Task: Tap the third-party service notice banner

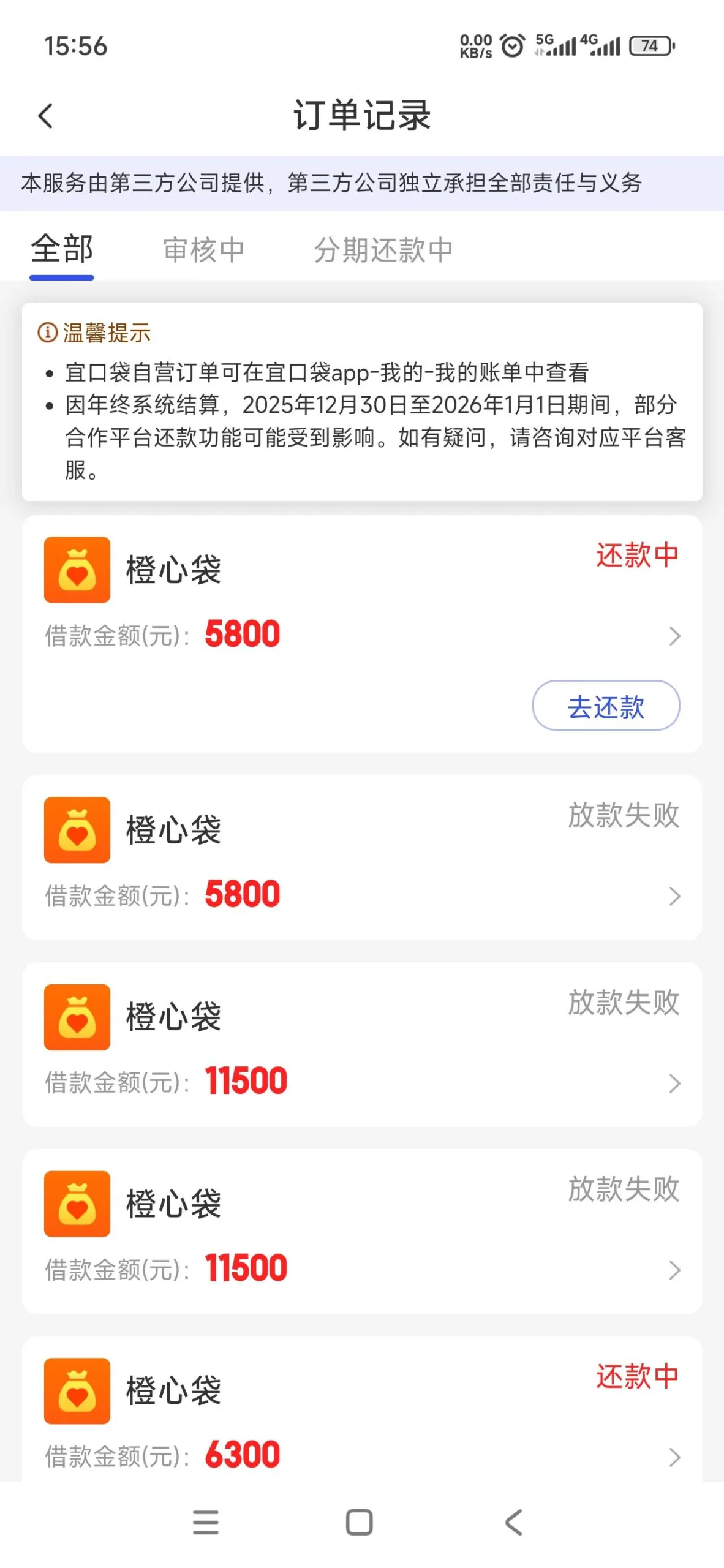Action: pyautogui.click(x=361, y=183)
